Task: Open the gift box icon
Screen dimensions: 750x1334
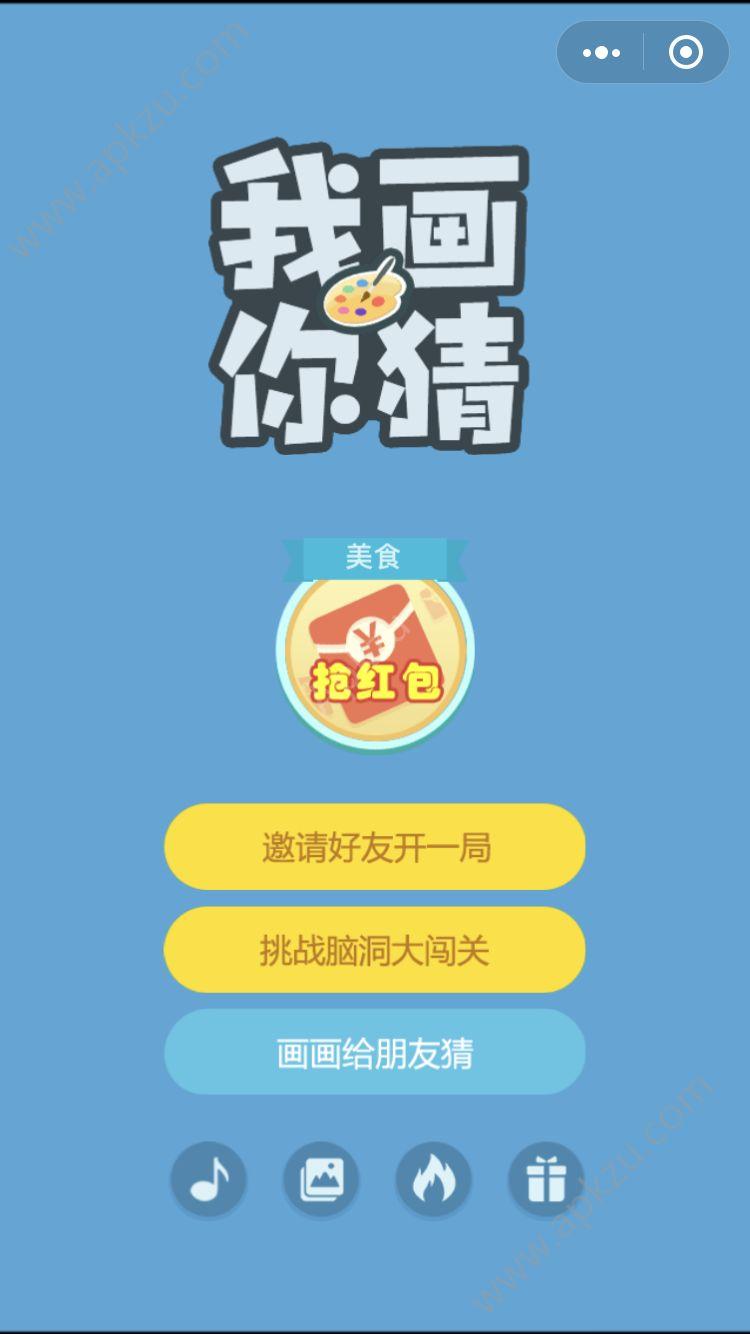Action: tap(546, 1180)
